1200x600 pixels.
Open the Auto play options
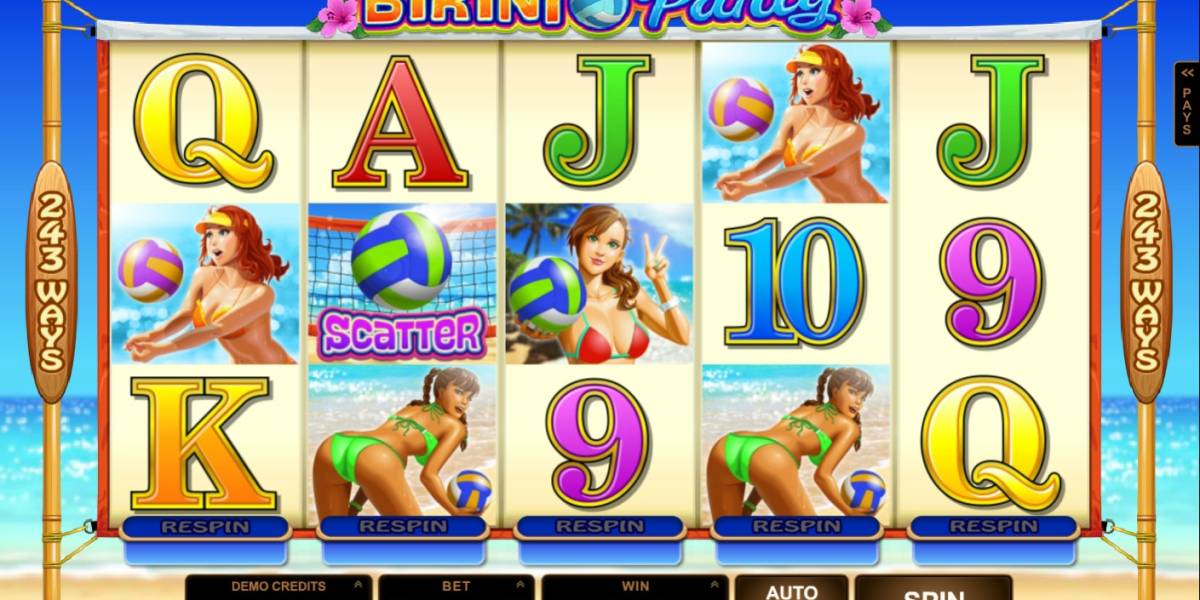[x=791, y=590]
